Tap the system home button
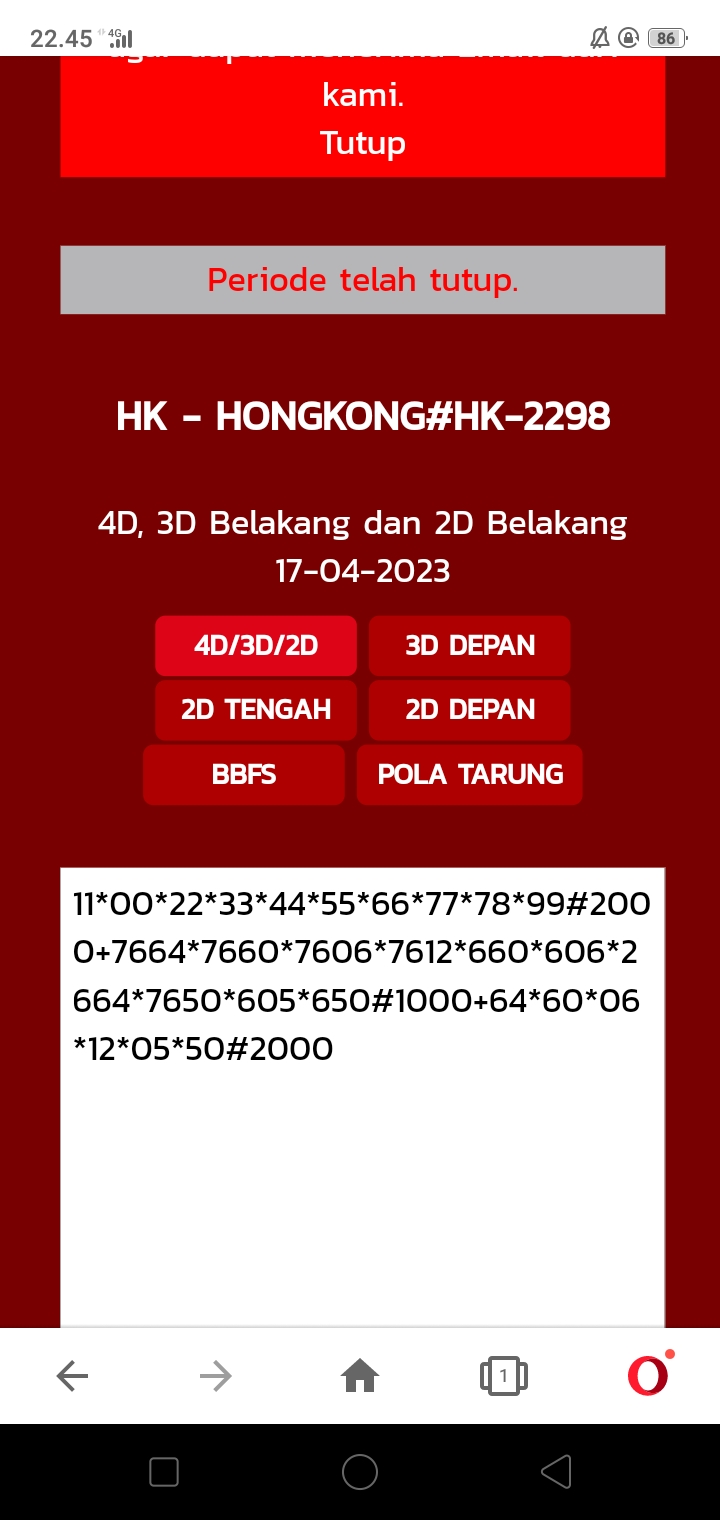Image resolution: width=720 pixels, height=1520 pixels. [x=360, y=1472]
